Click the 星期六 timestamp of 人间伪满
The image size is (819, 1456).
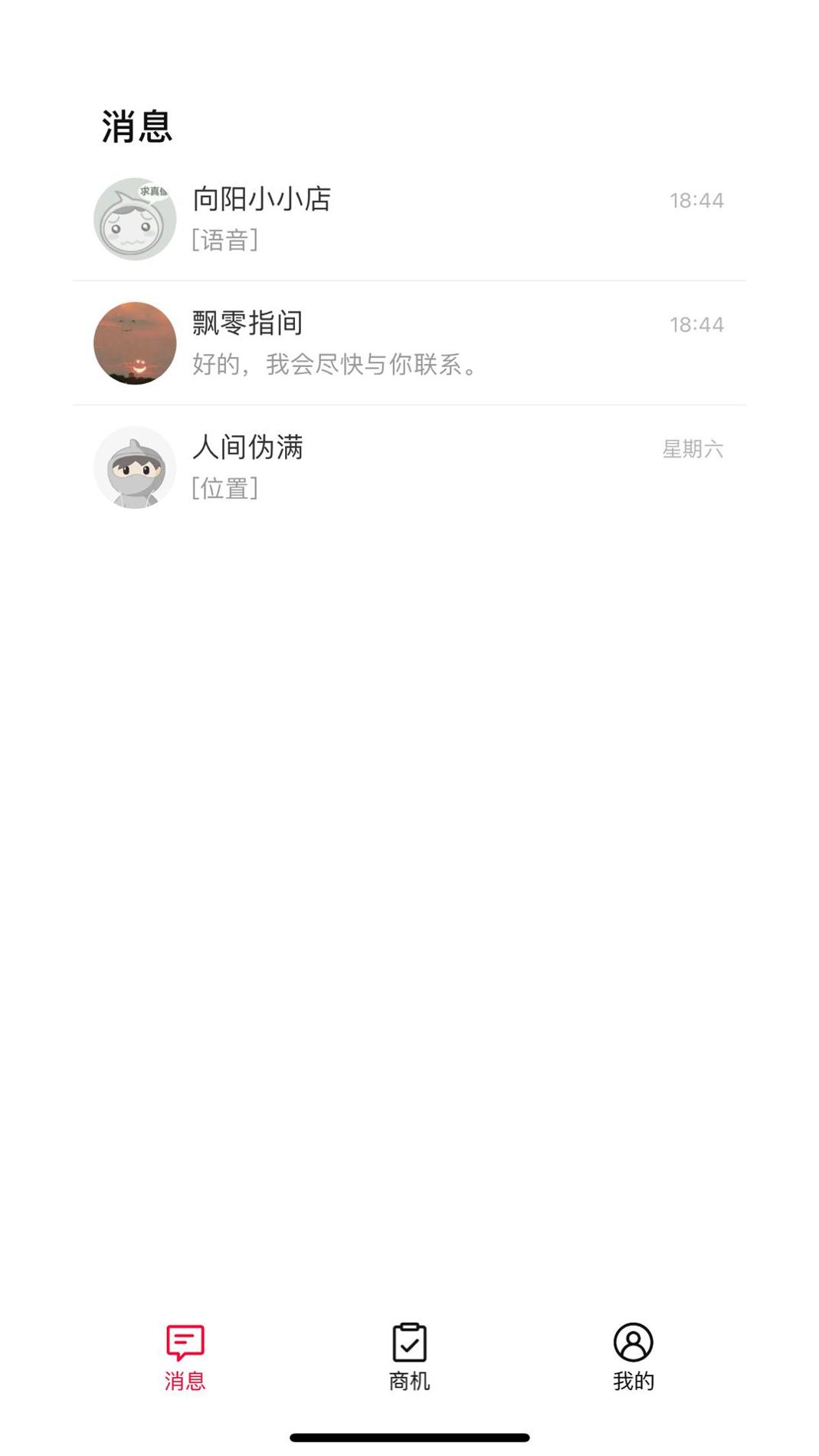[x=693, y=450]
